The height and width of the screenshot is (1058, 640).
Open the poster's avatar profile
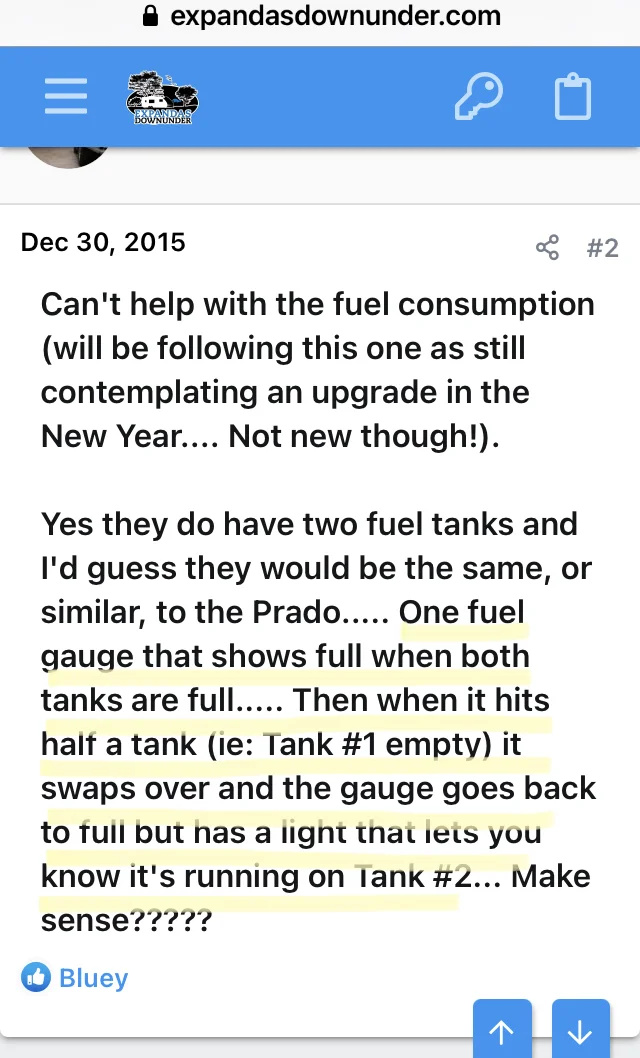tap(68, 157)
